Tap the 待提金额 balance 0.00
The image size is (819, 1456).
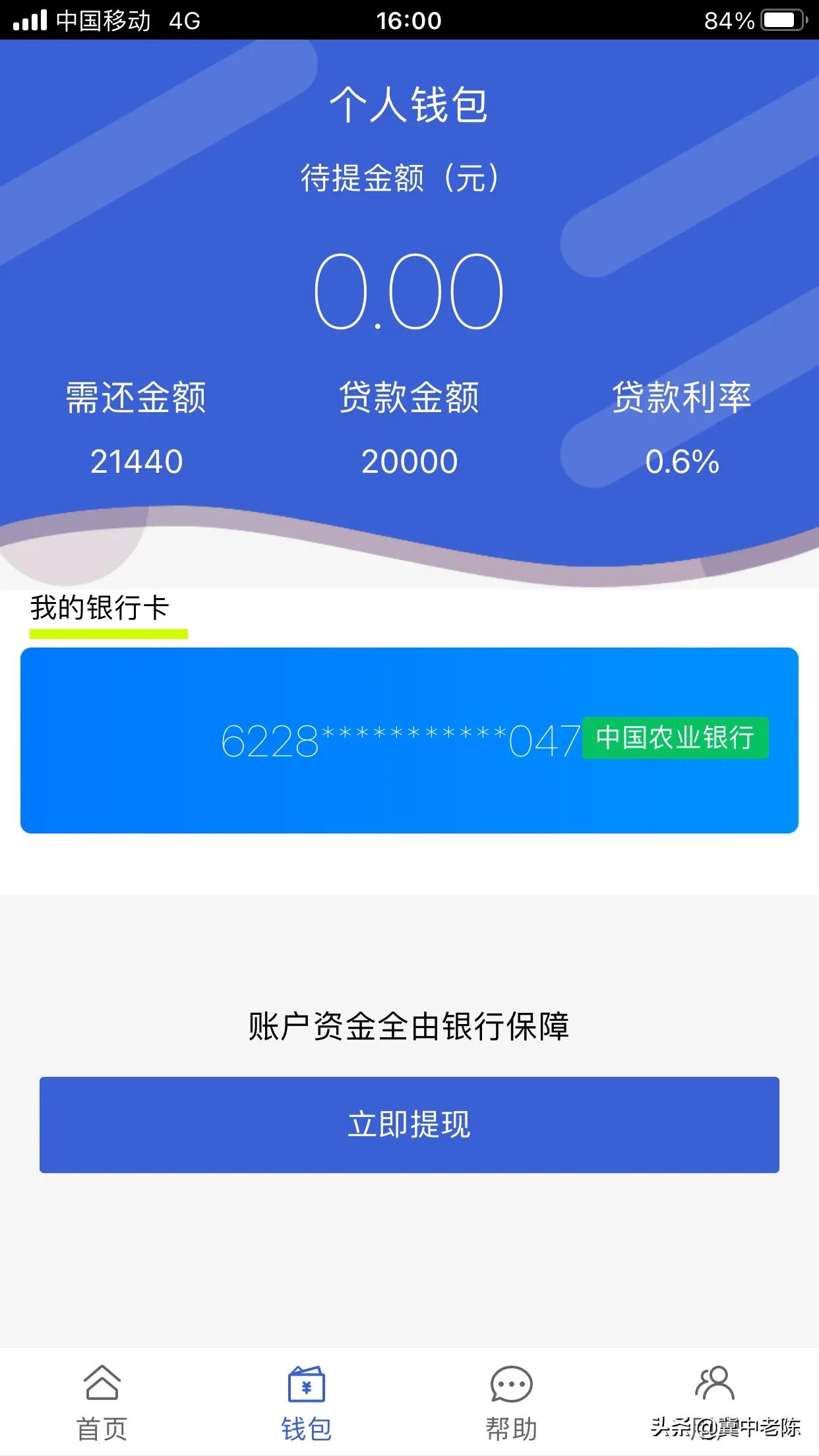[409, 290]
